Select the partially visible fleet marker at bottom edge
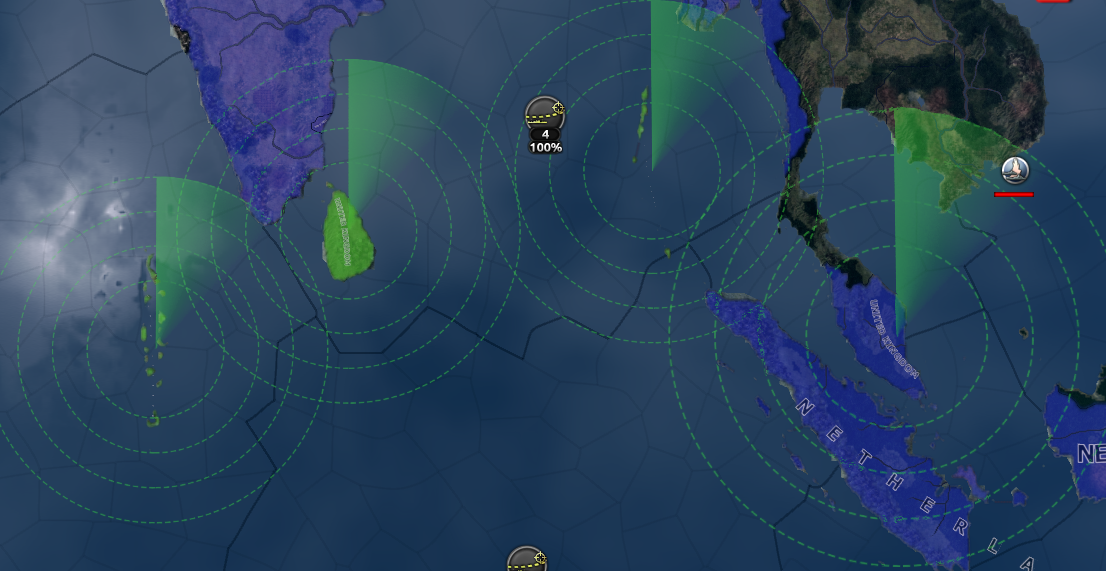The width and height of the screenshot is (1106, 571). (x=527, y=560)
